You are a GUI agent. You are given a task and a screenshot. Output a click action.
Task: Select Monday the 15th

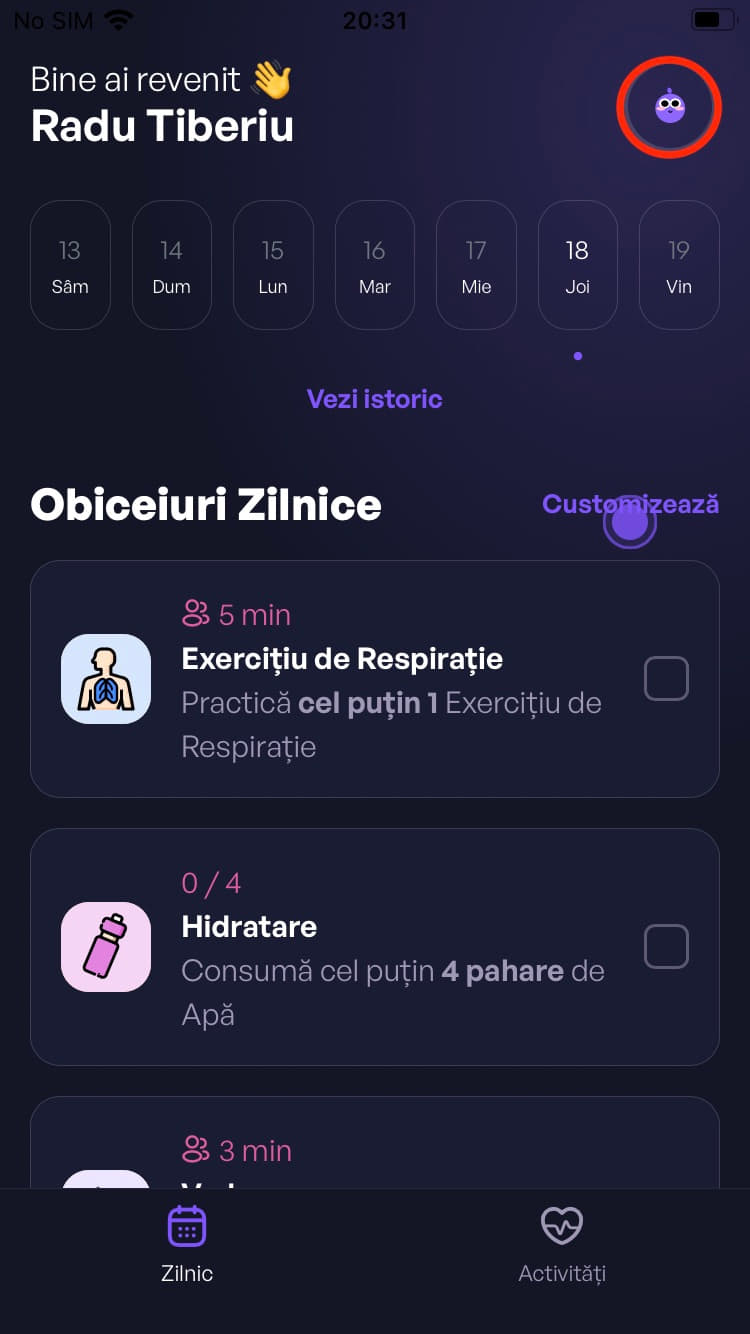click(273, 265)
